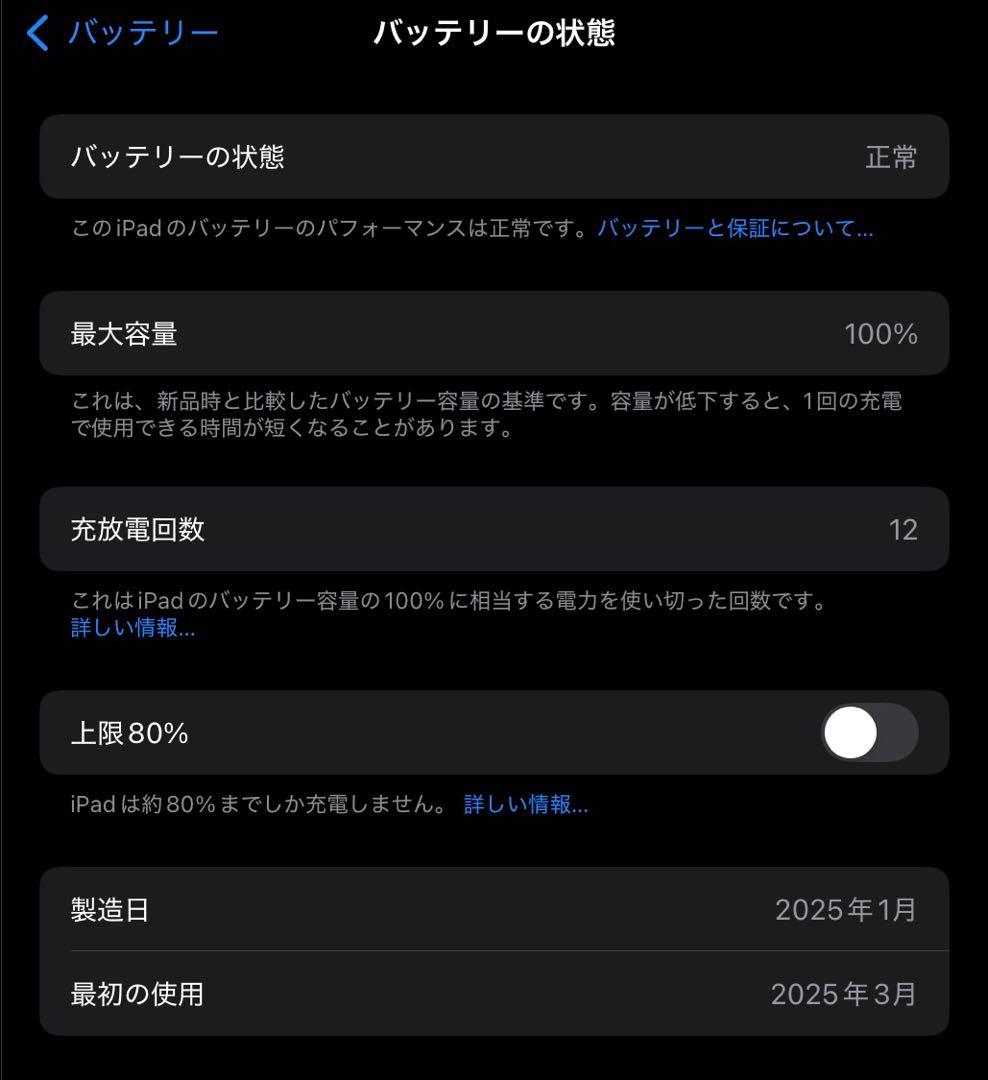This screenshot has width=988, height=1080.
Task: Select the バッテリーの状態 header title
Action: [x=494, y=32]
